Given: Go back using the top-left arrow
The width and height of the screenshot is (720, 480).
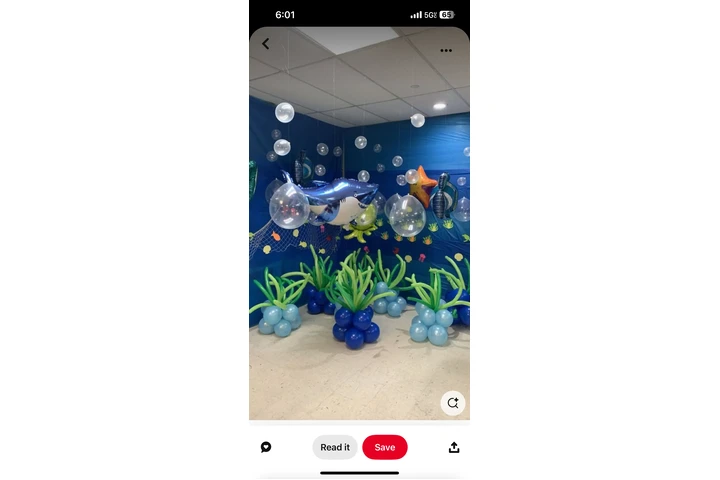Looking at the screenshot, I should click(x=265, y=44).
